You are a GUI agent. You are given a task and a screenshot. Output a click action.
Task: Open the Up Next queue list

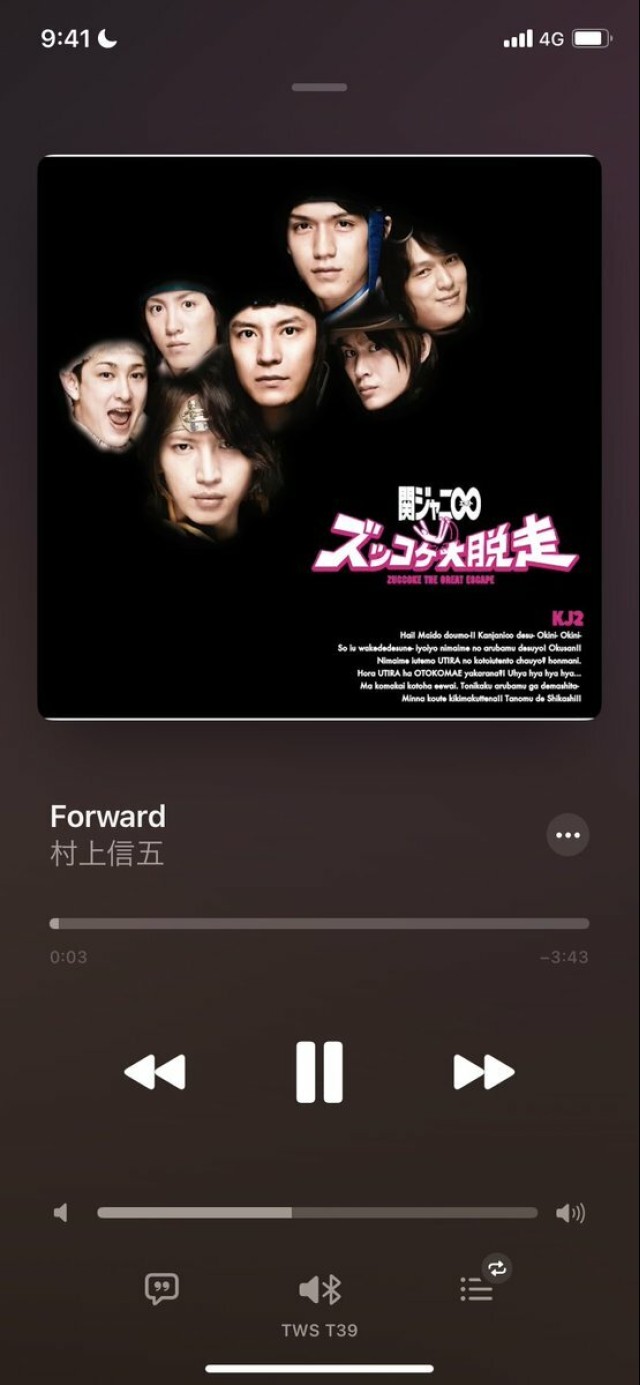(x=477, y=1289)
